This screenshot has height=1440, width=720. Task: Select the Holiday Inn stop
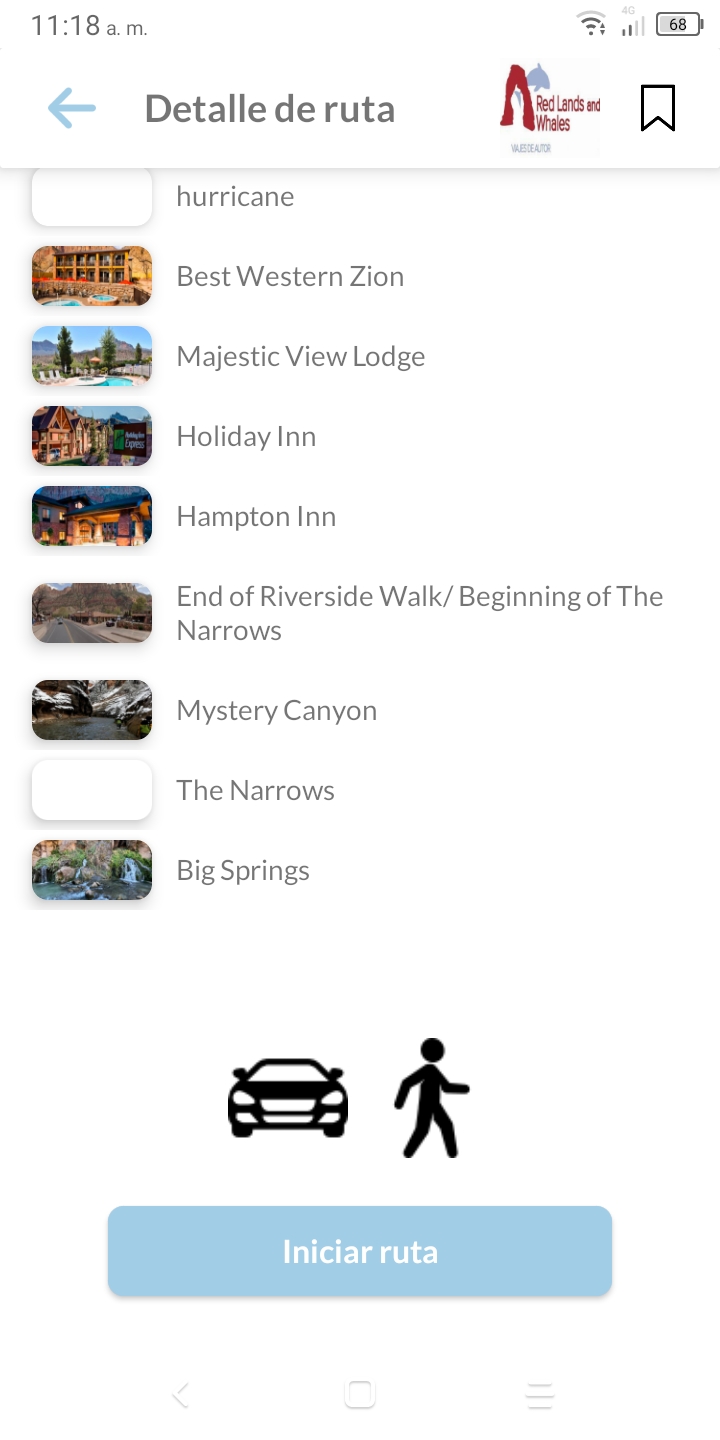click(x=246, y=436)
